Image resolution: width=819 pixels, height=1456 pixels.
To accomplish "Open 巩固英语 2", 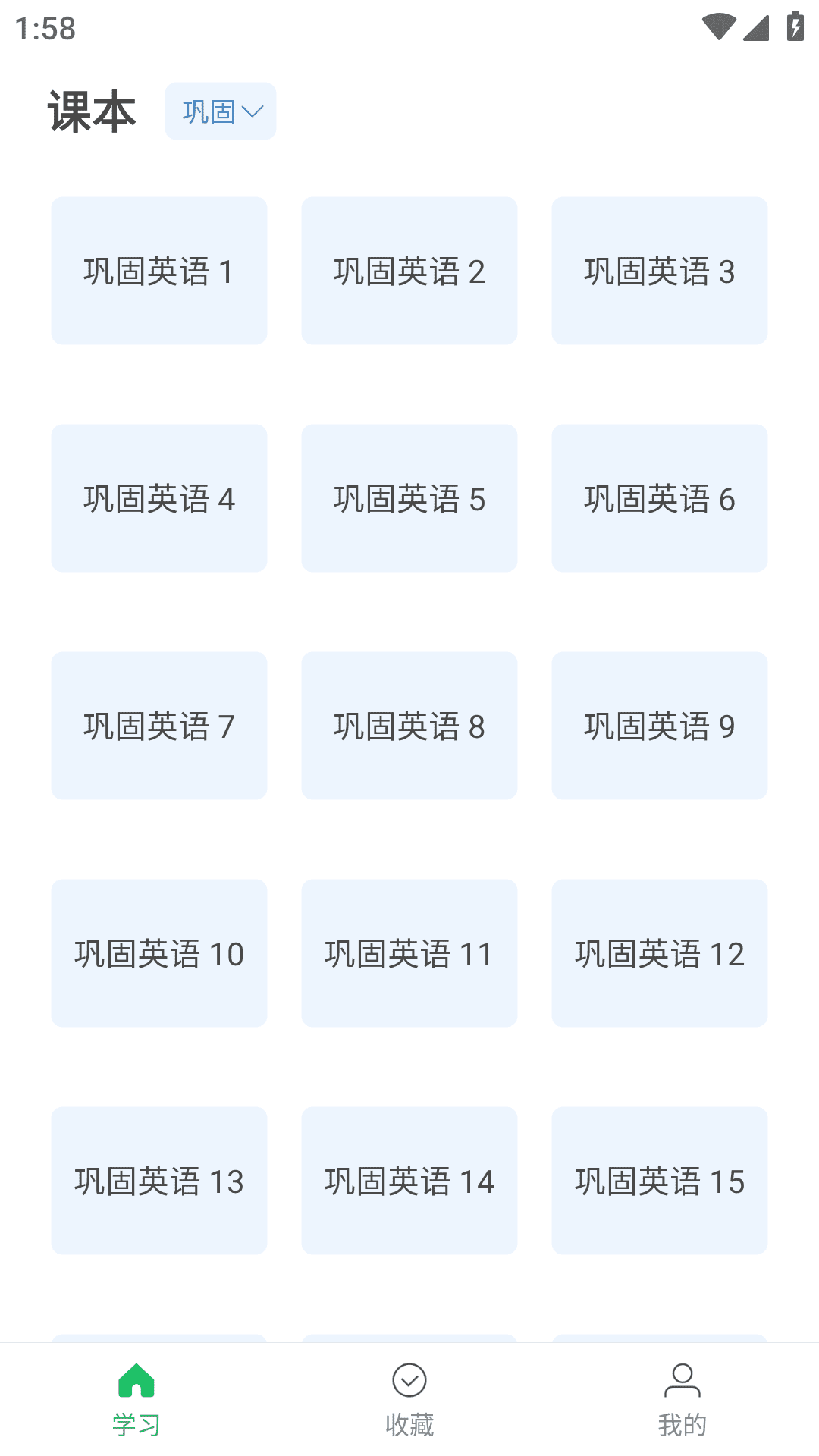I will 409,271.
